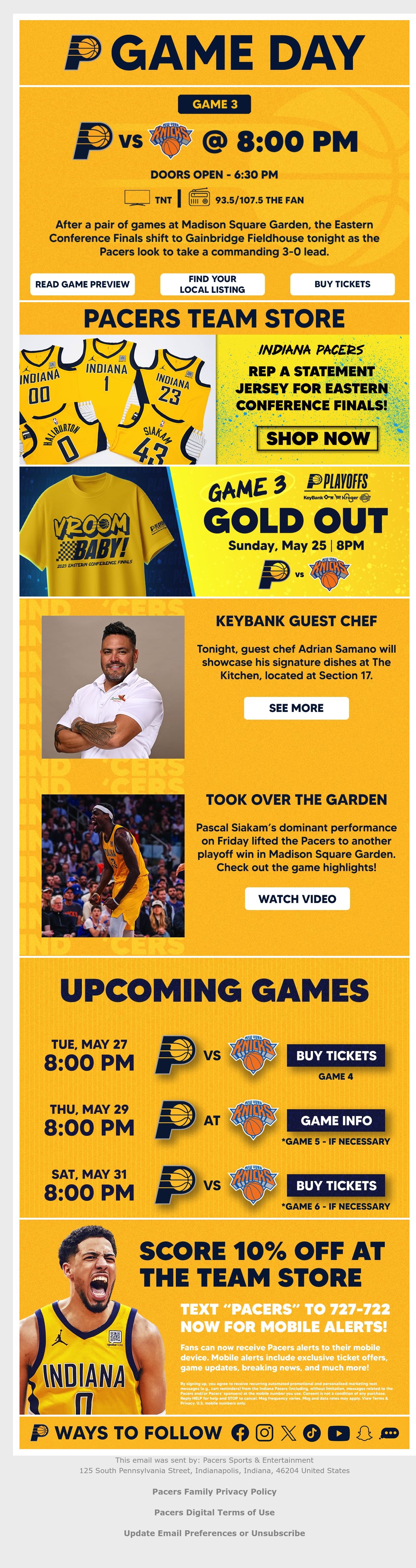See more about KeyBank guest chef
416x1568 pixels.
coord(297,708)
